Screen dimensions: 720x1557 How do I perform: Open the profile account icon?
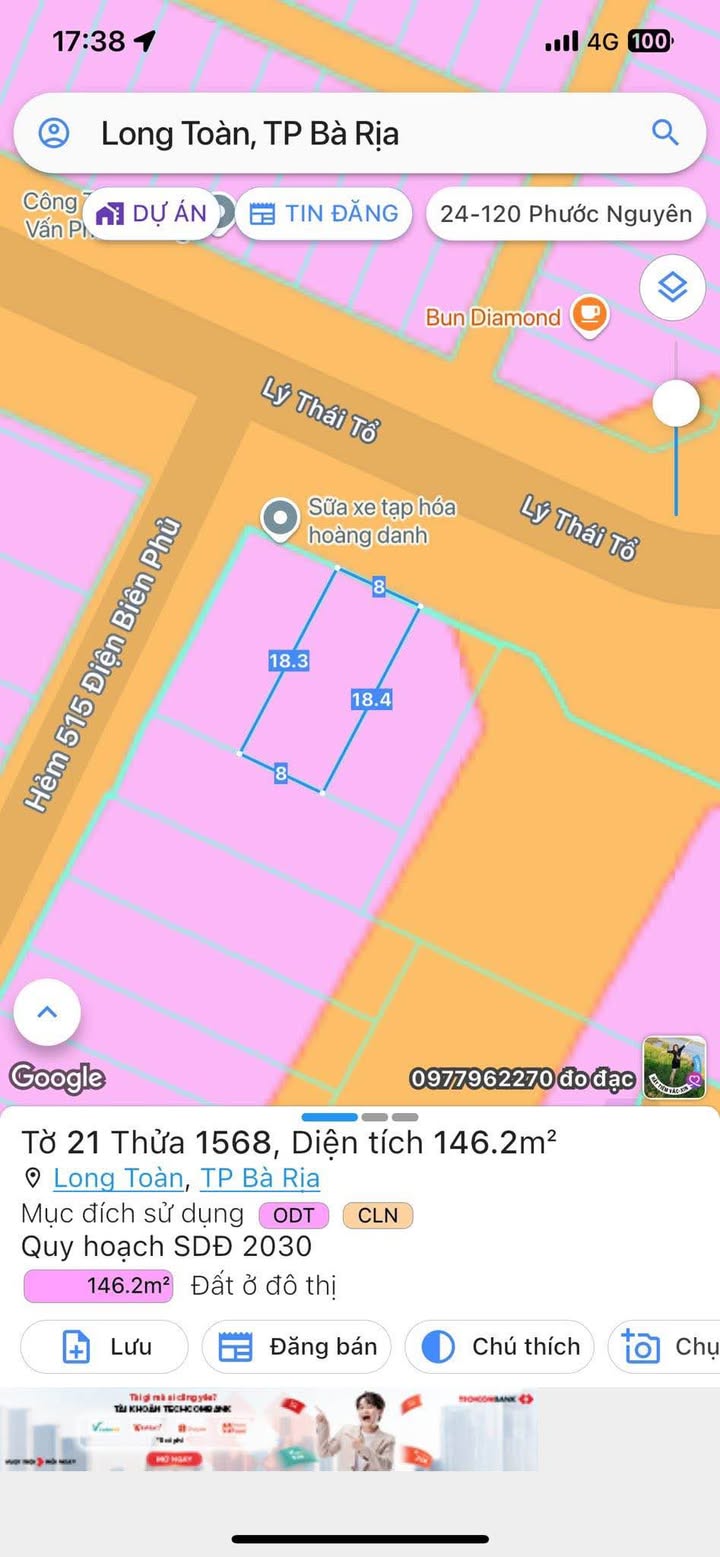click(54, 133)
